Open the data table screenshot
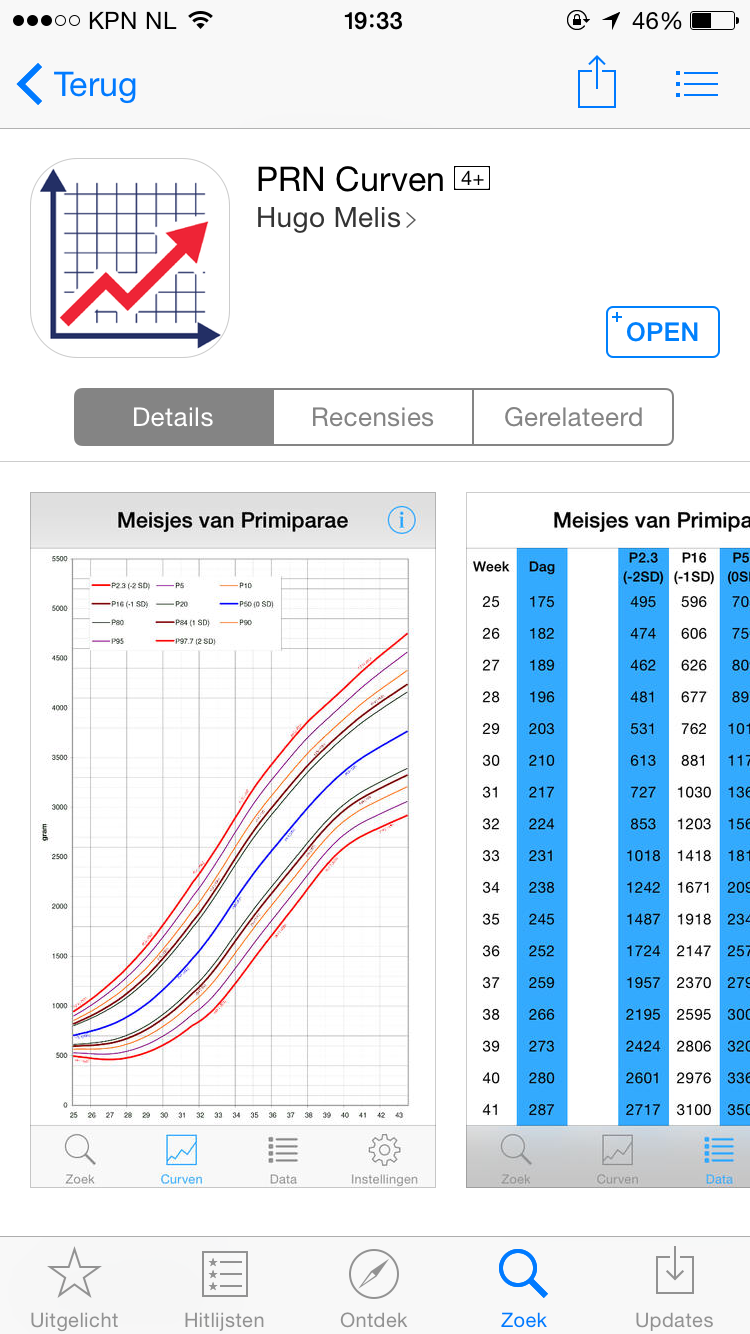 click(x=608, y=840)
